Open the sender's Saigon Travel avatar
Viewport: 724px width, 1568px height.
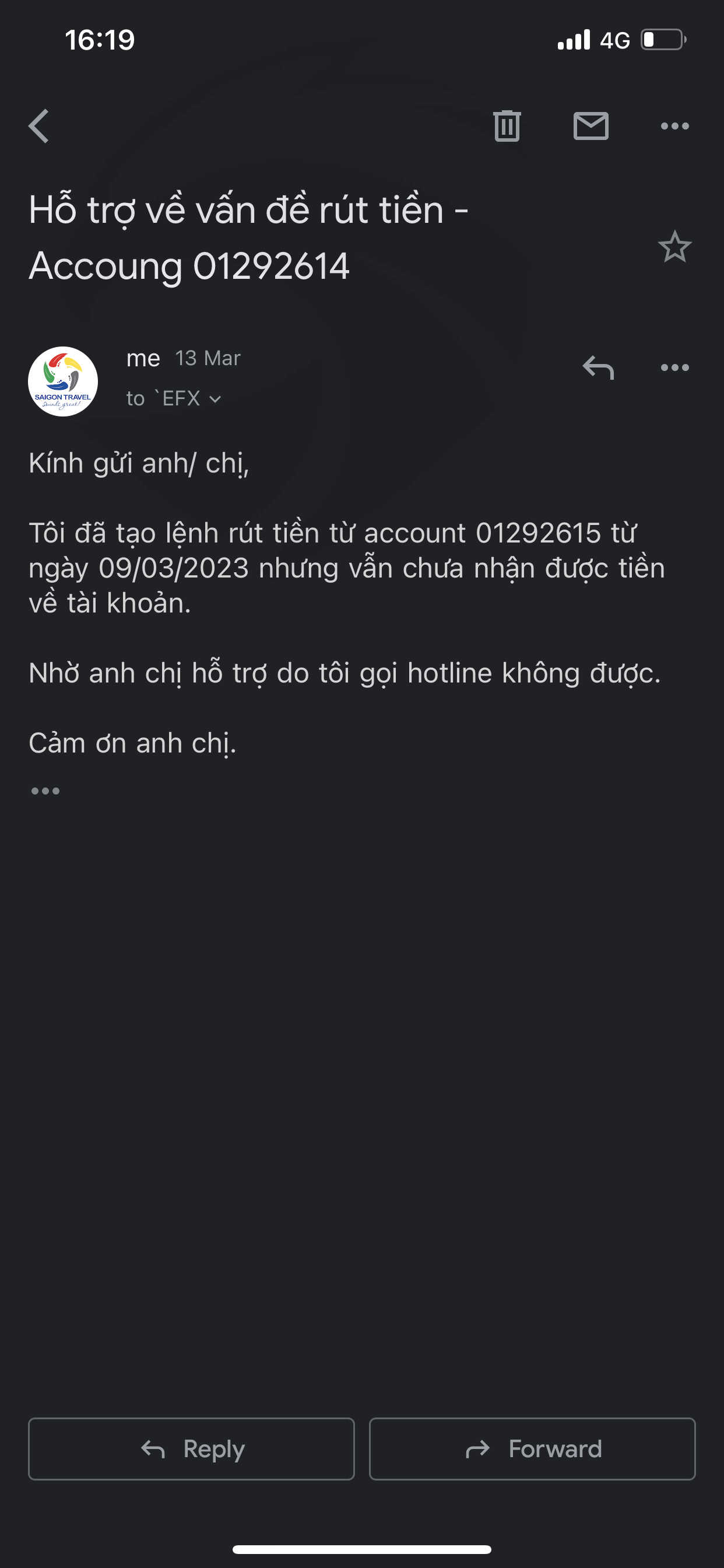[x=63, y=381]
